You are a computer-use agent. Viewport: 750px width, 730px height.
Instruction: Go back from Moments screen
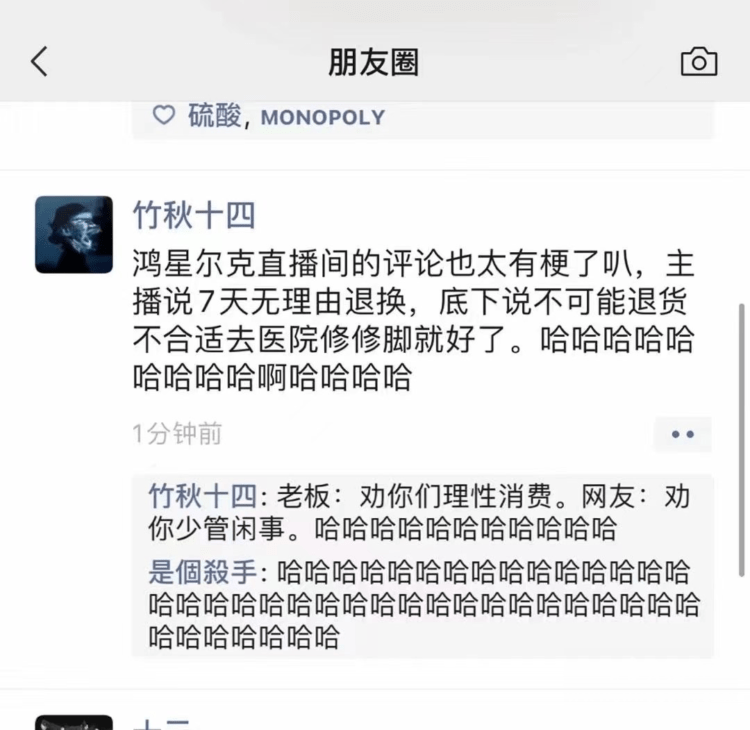39,62
